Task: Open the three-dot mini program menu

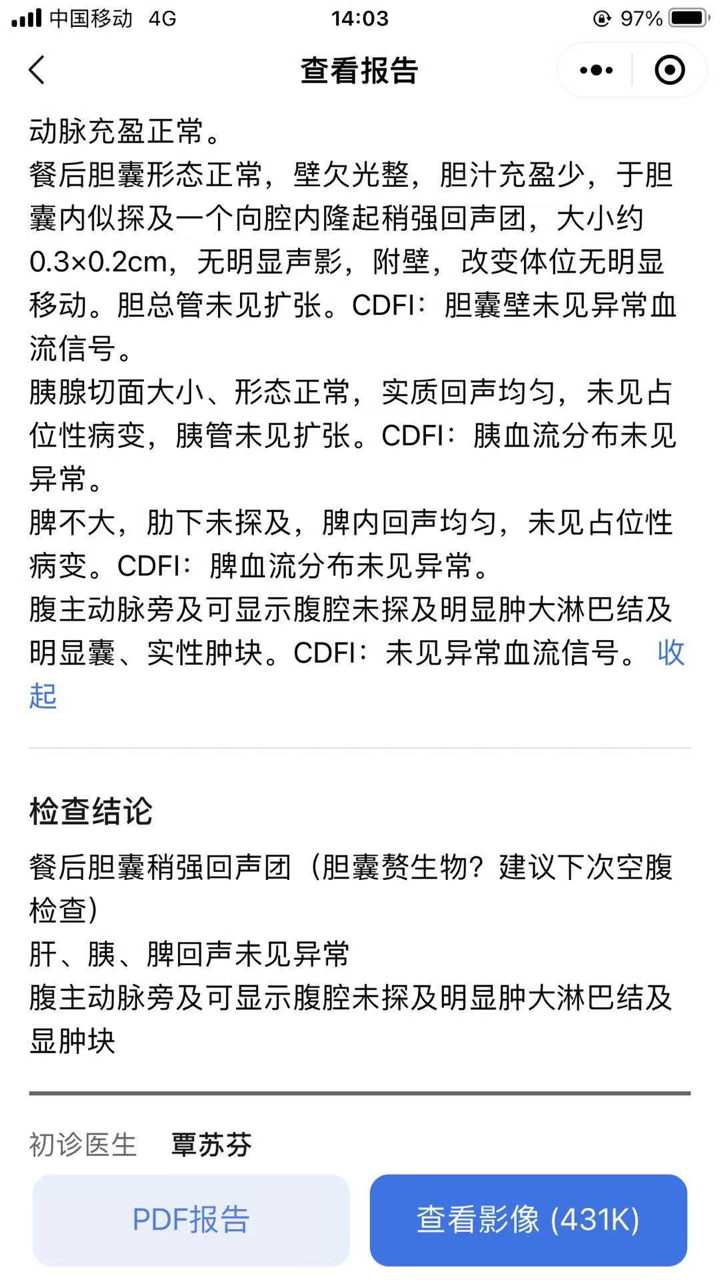Action: [x=596, y=70]
